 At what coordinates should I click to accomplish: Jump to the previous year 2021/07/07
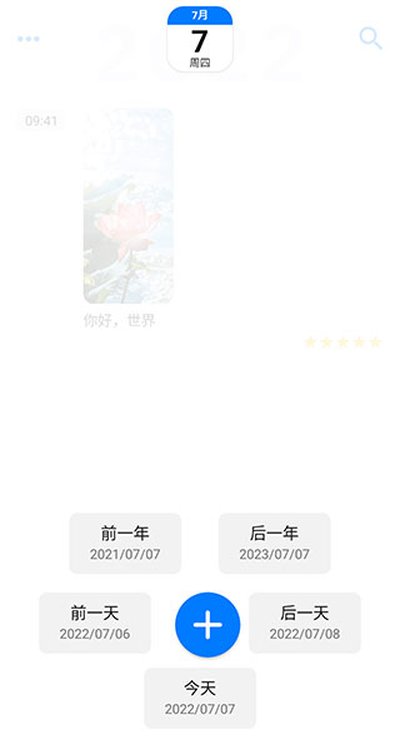[125, 543]
